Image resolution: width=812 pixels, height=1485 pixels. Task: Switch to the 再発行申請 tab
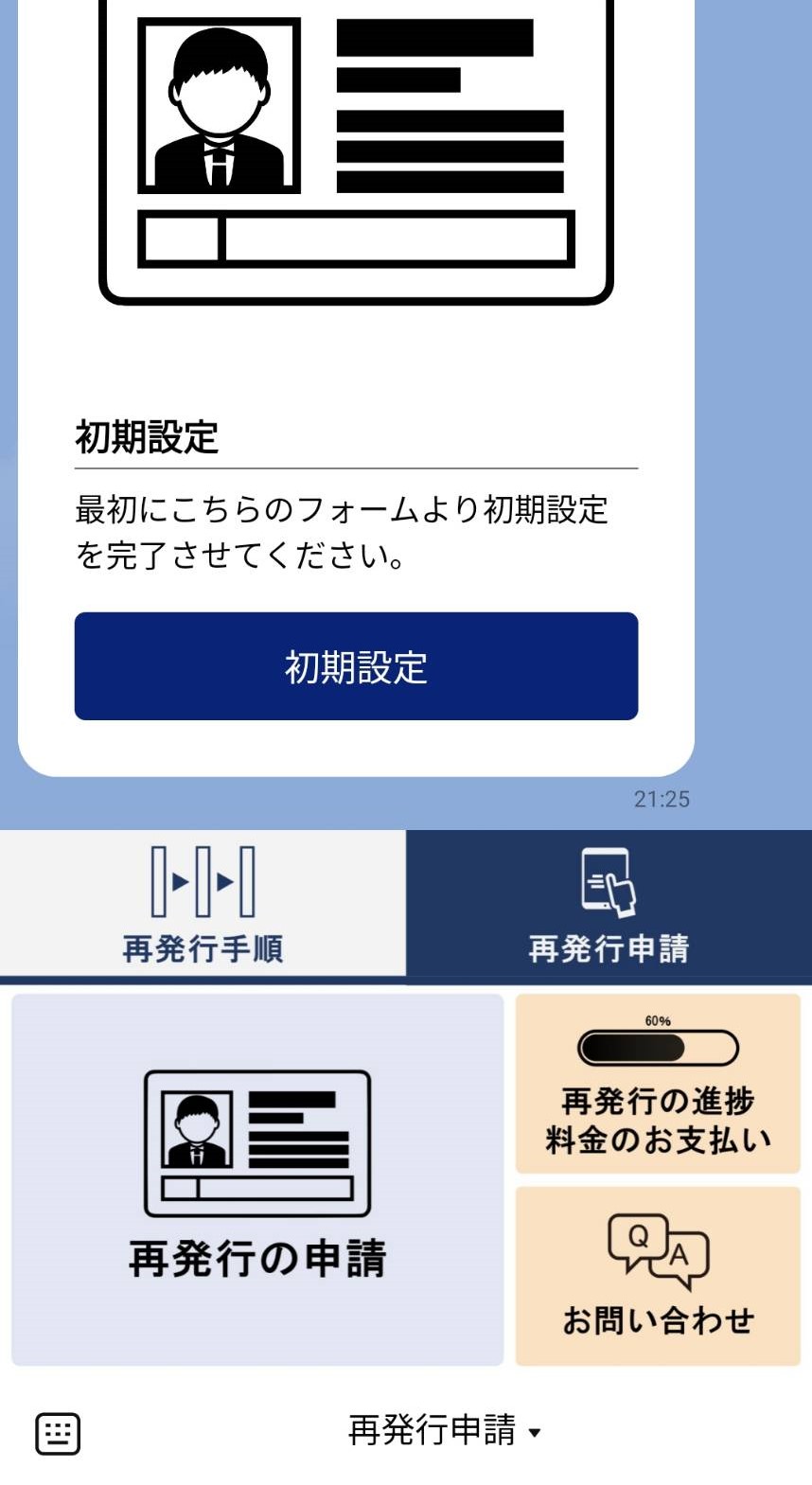pyautogui.click(x=609, y=906)
